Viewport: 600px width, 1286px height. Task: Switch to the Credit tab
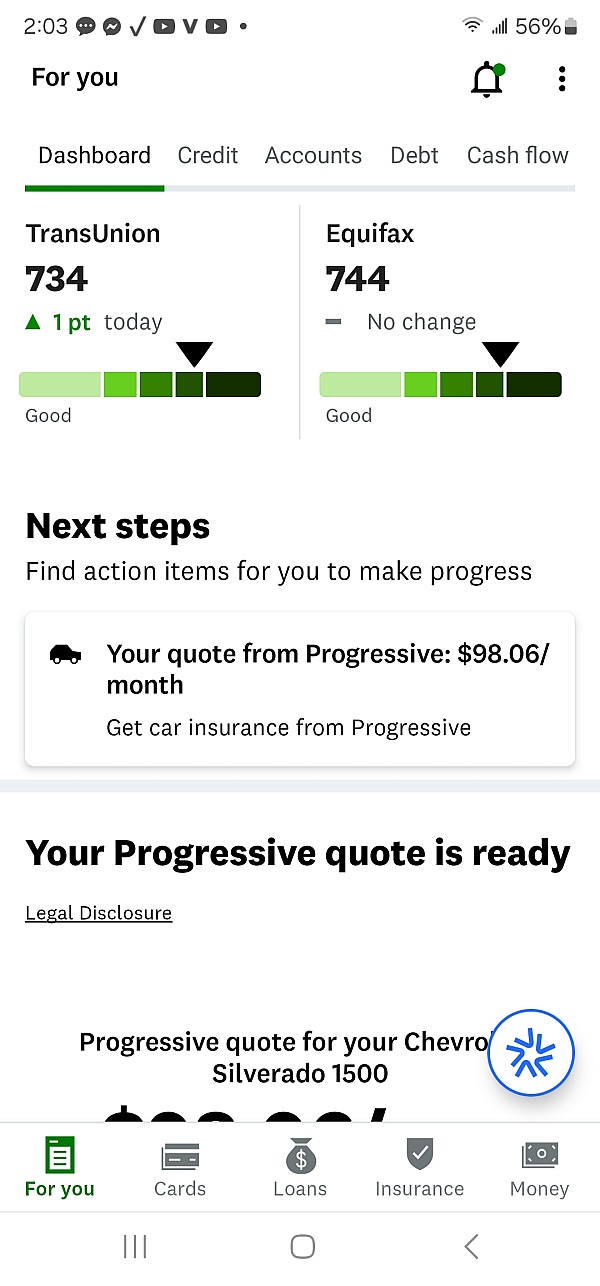pyautogui.click(x=208, y=155)
